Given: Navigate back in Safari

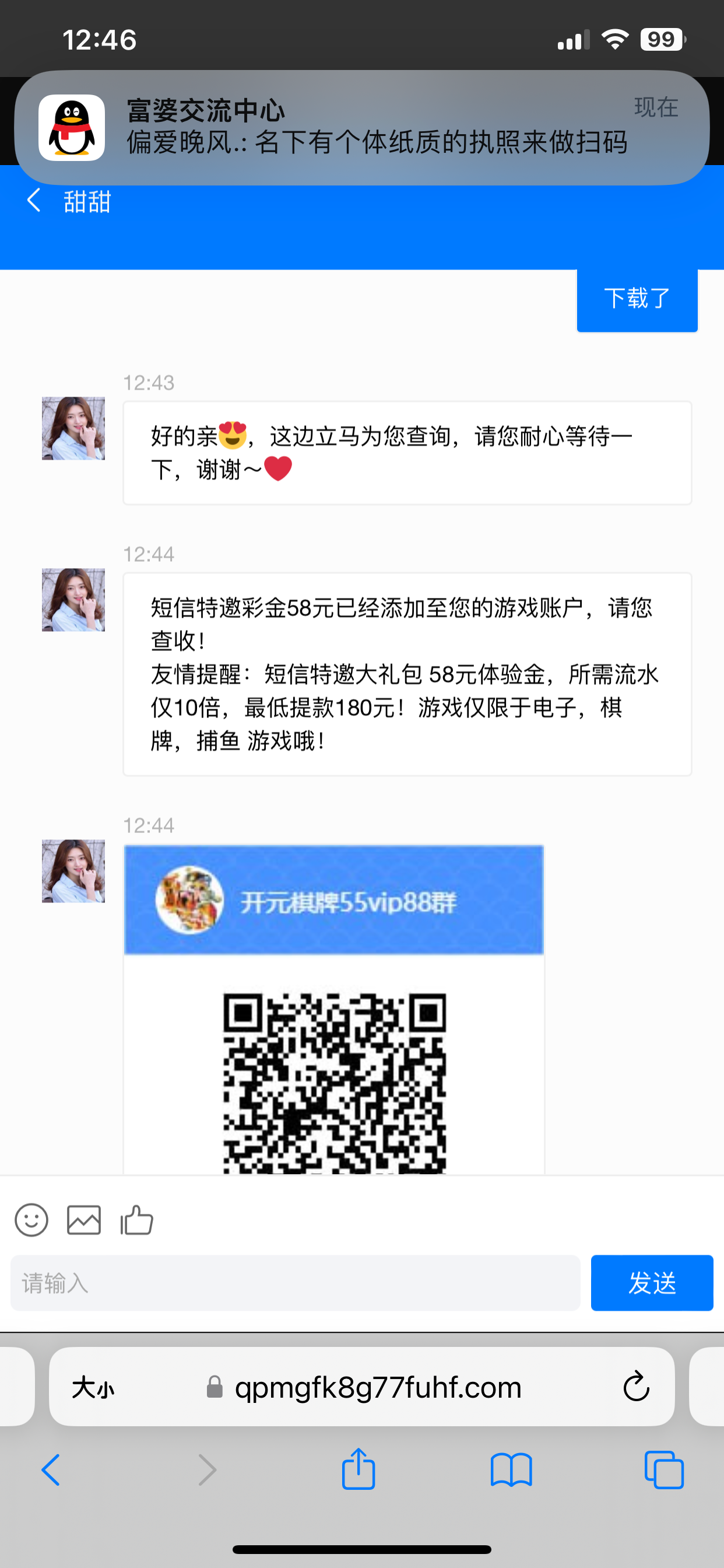Looking at the screenshot, I should tap(51, 1470).
